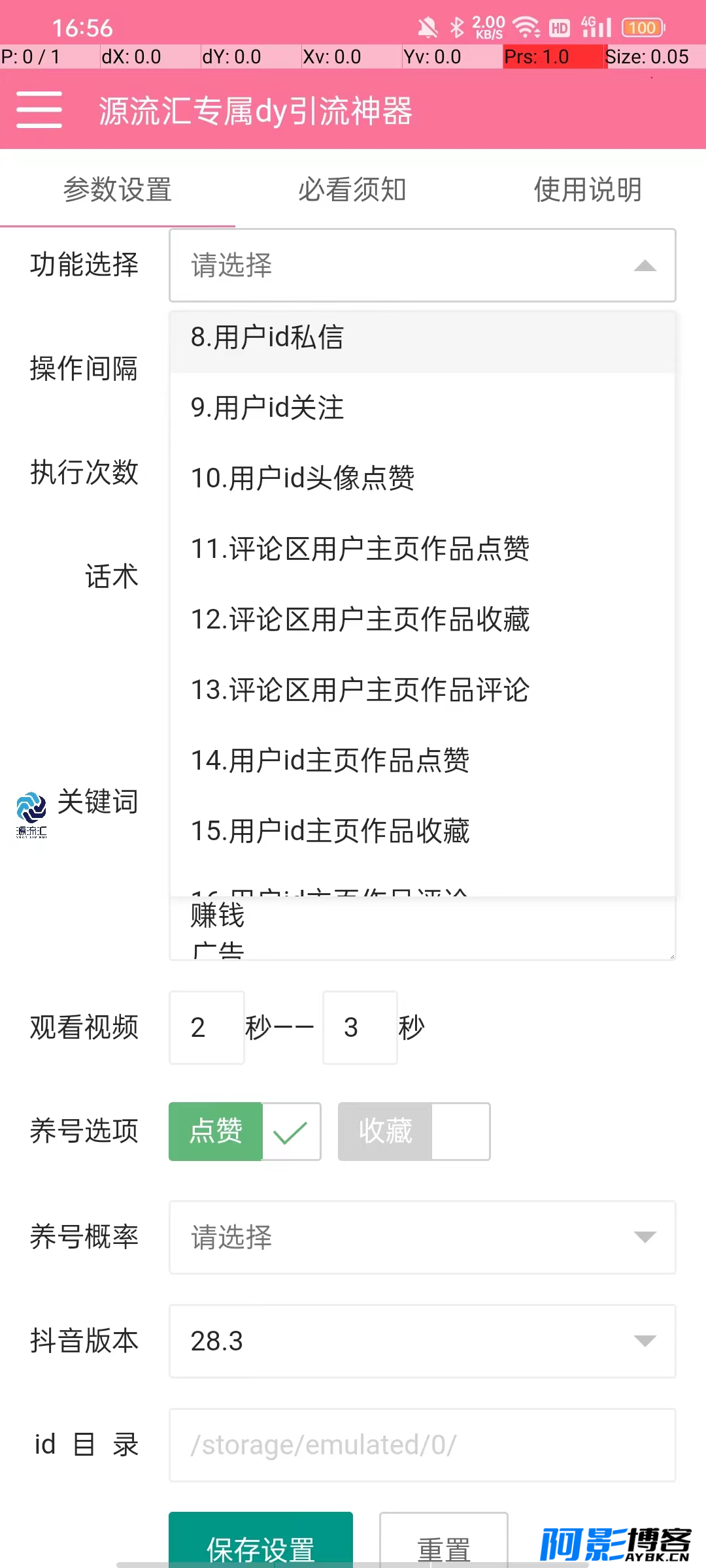This screenshot has width=706, height=1568.
Task: Choose option 8.用户id私信
Action: pyautogui.click(x=422, y=338)
